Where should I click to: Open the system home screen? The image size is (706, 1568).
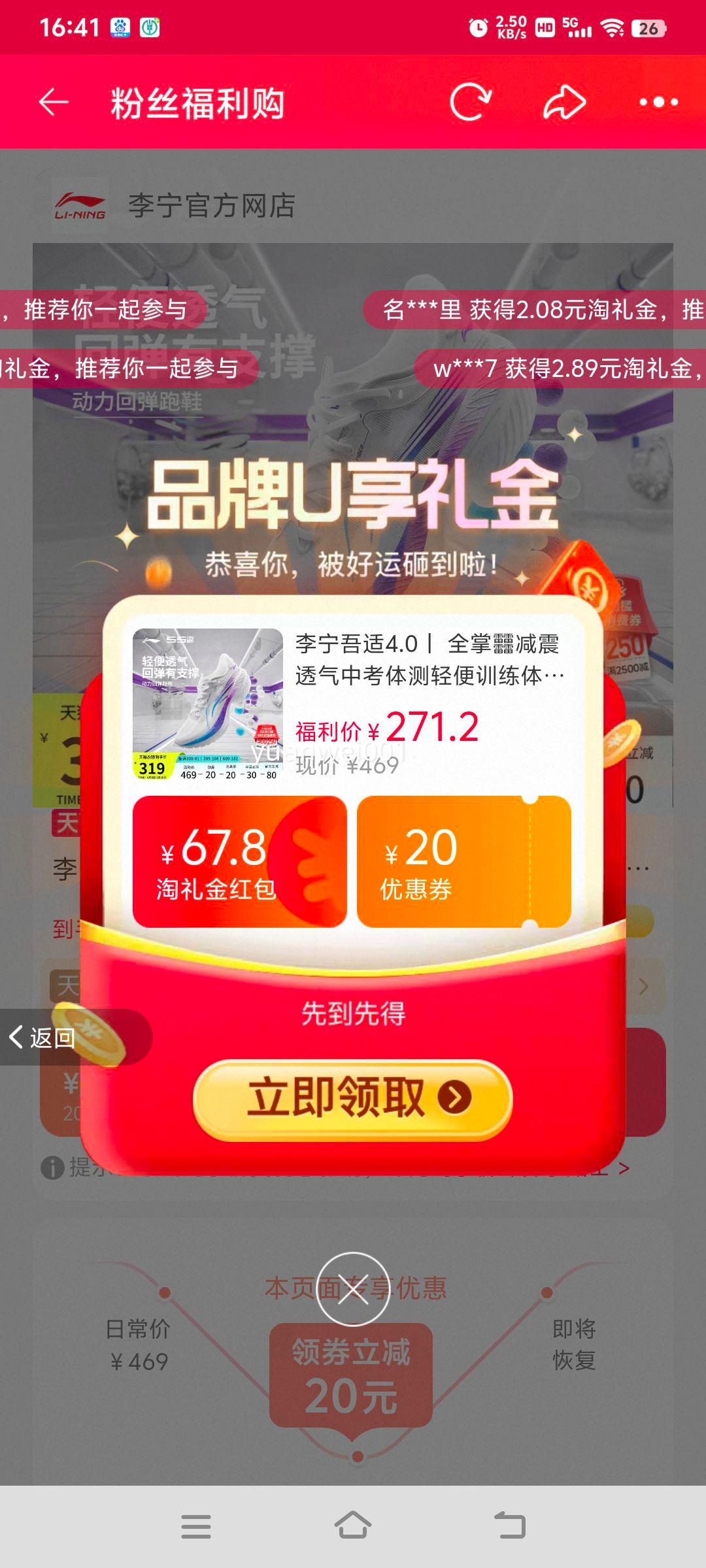coord(353,1526)
